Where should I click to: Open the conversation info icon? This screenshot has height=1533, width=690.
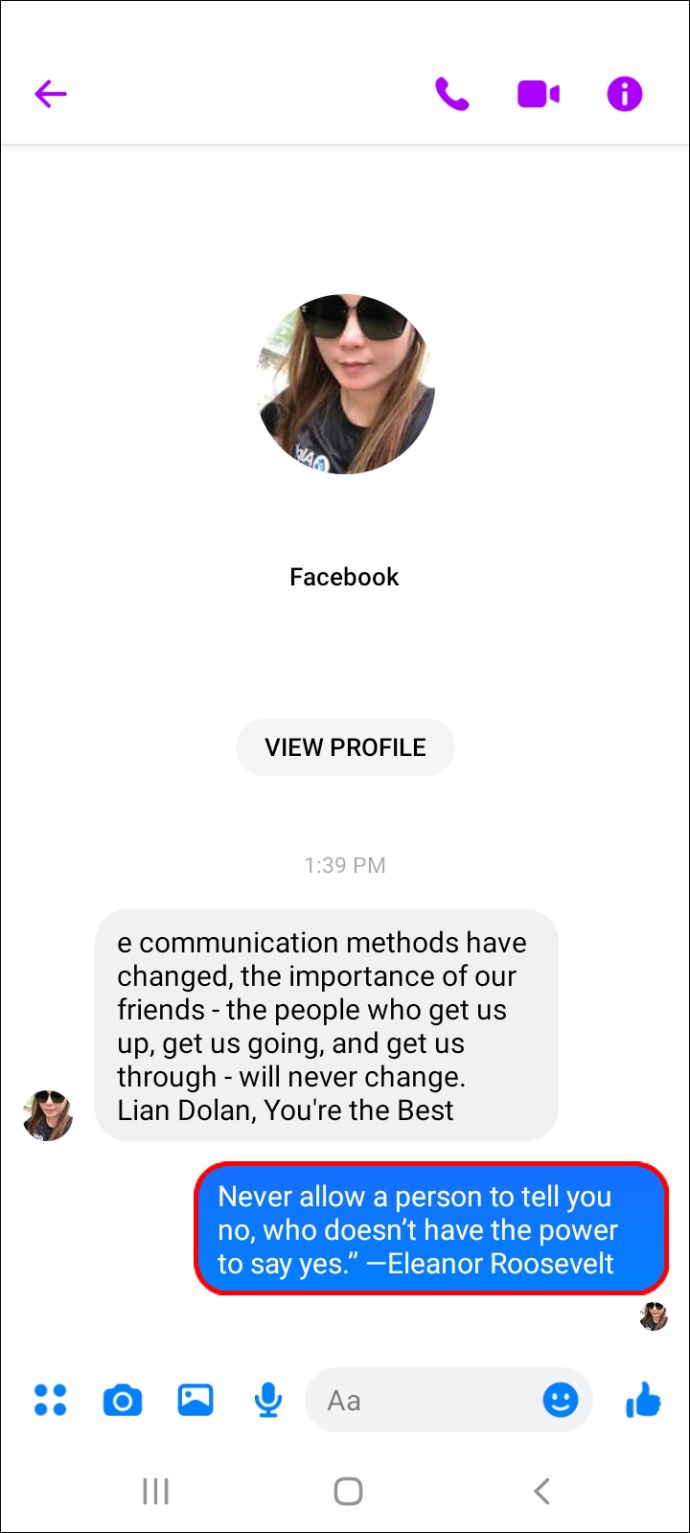(x=625, y=94)
